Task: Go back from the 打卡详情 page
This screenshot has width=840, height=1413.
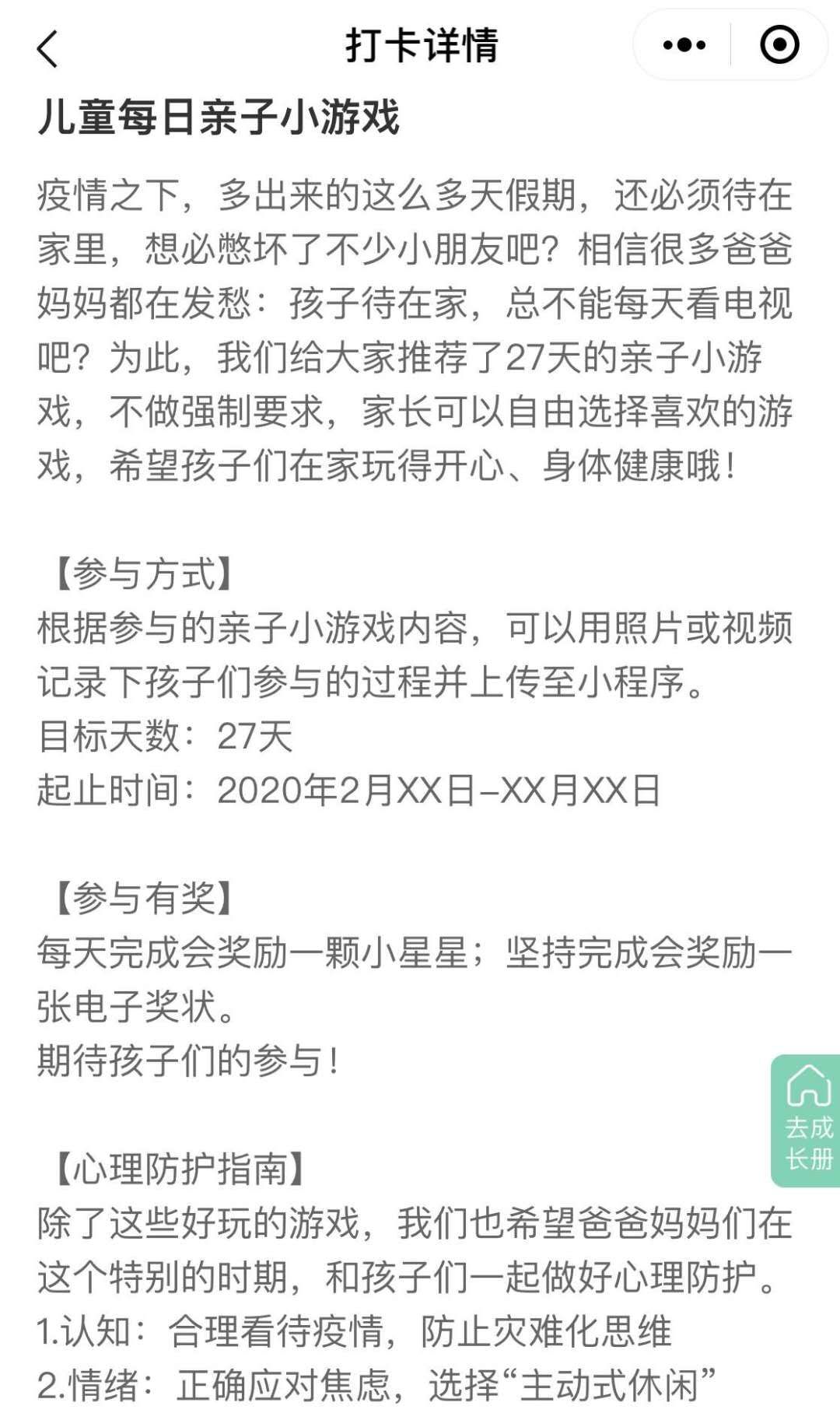Action: point(48,48)
